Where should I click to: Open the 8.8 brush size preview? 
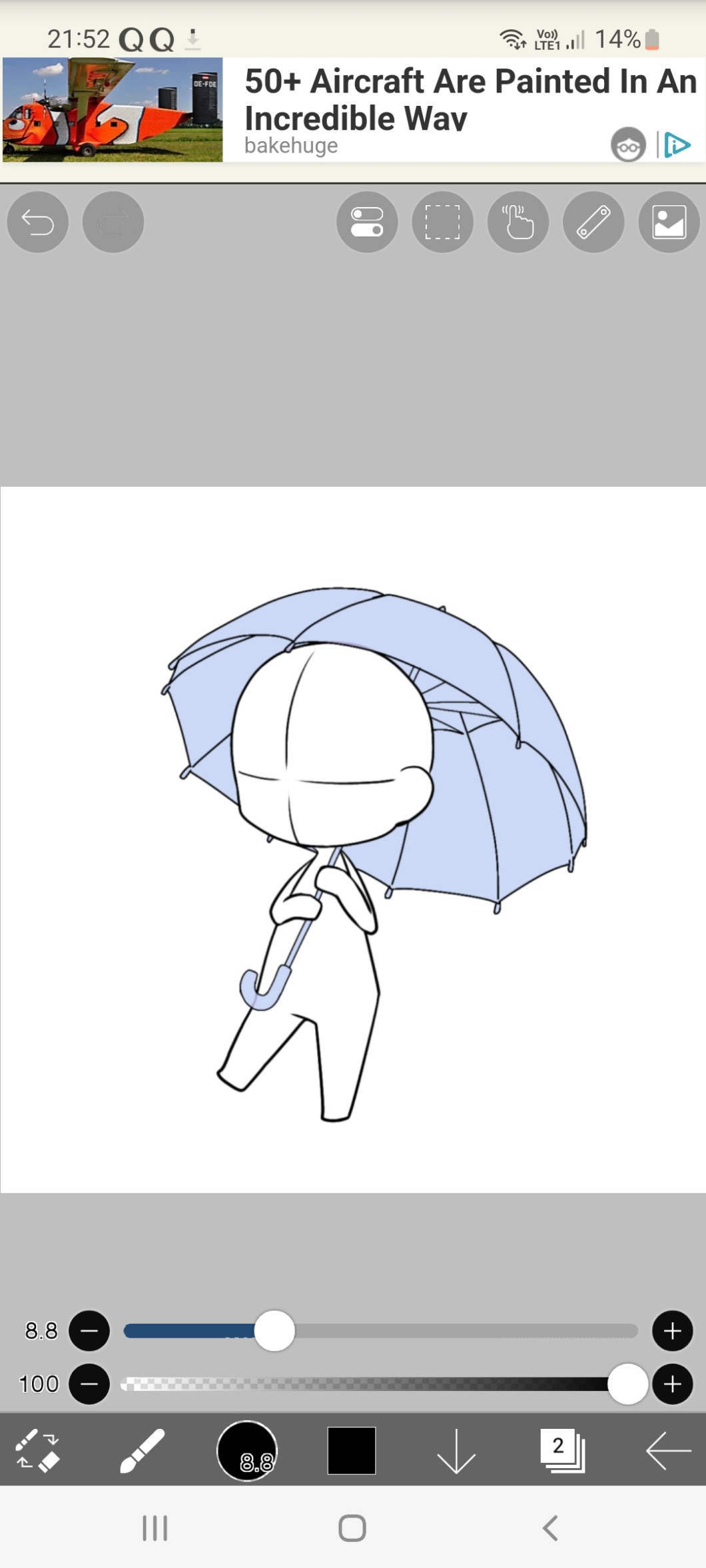click(x=247, y=1449)
